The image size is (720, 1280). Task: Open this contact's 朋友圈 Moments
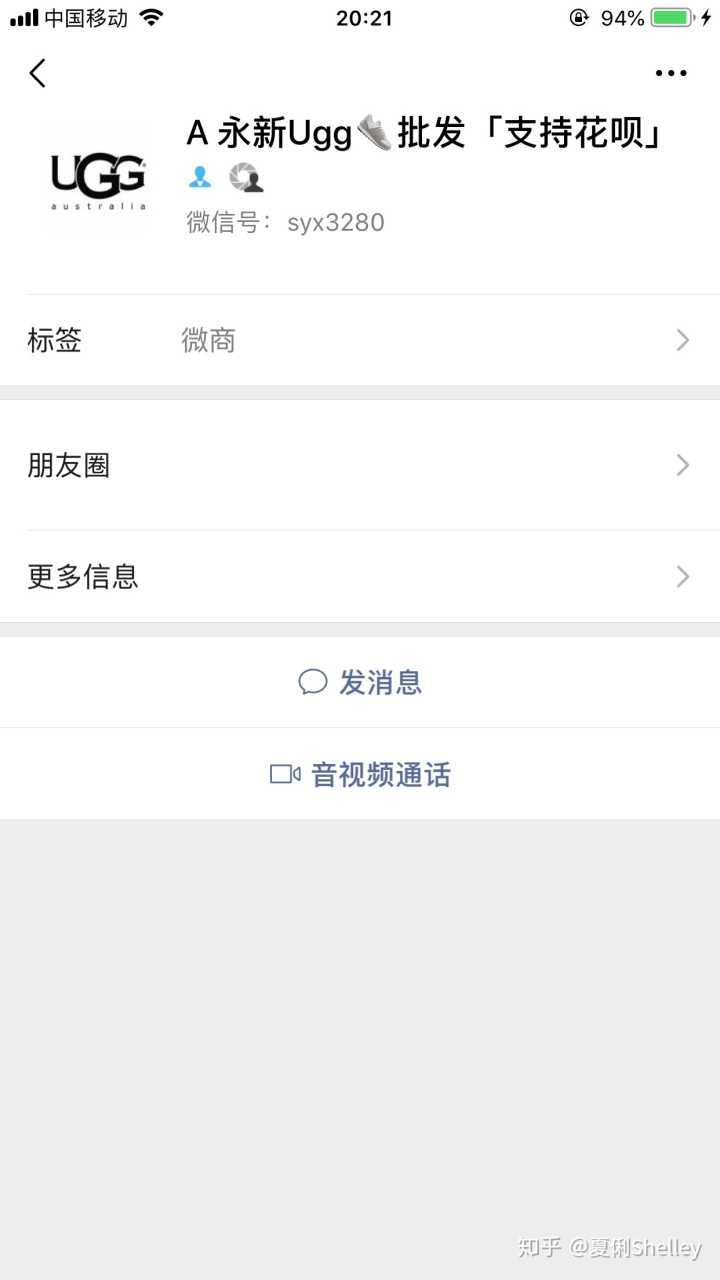(360, 465)
